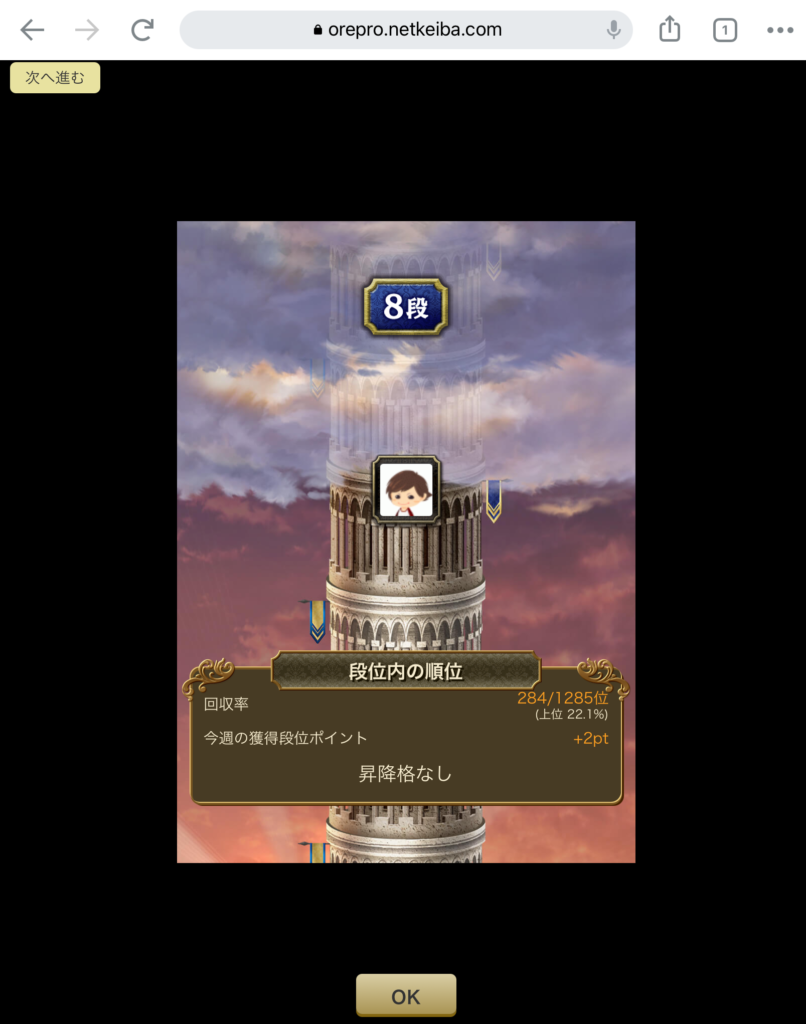Open the browser overflow menu
Viewport: 806px width, 1024px height.
point(780,30)
